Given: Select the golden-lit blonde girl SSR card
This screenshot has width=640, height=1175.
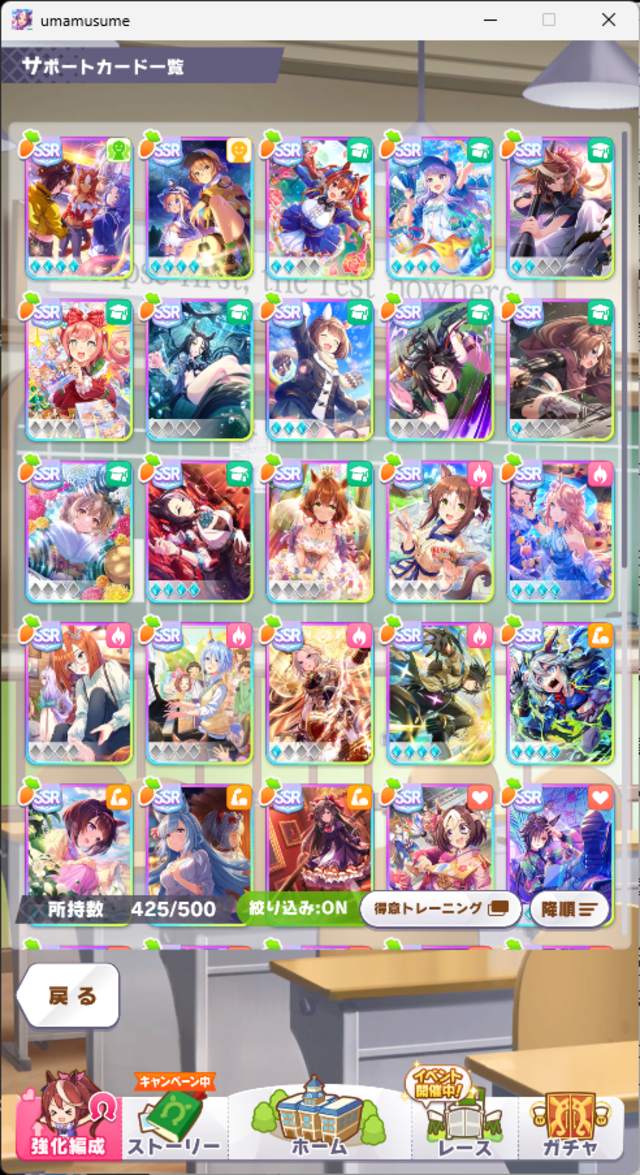Looking at the screenshot, I should pyautogui.click(x=320, y=693).
